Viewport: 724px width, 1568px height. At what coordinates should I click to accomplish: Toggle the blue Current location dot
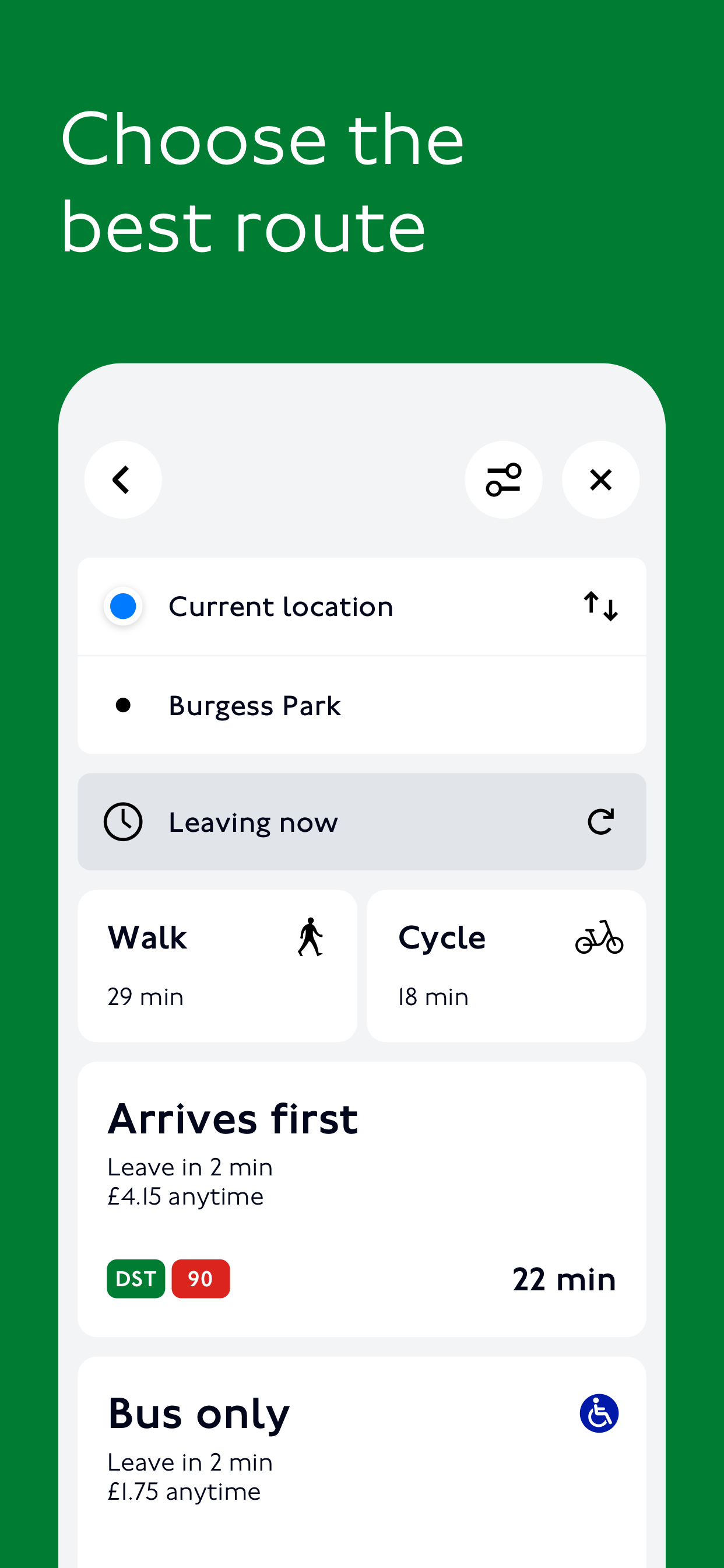[x=123, y=605]
